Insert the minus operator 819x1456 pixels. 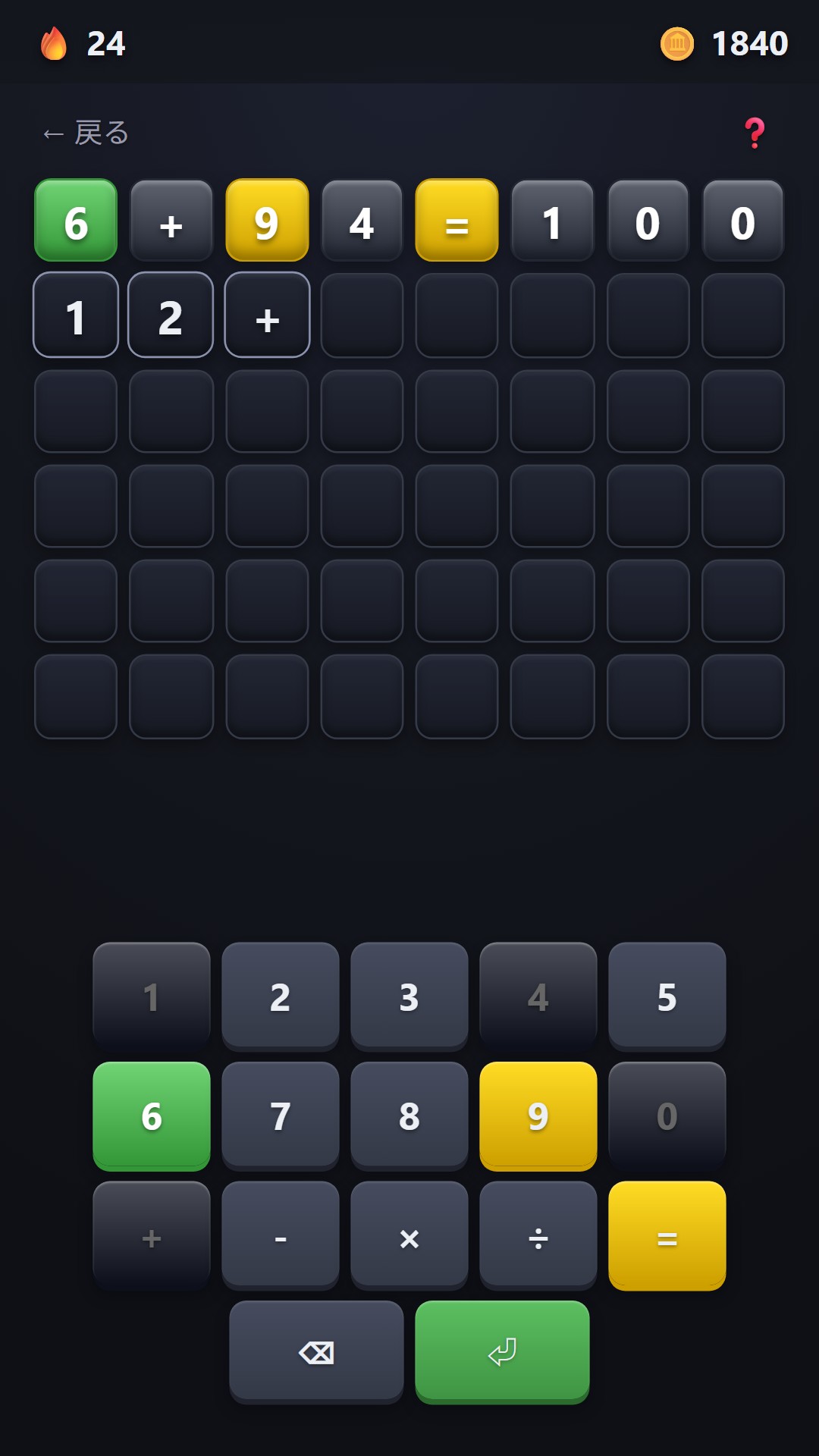(x=281, y=1236)
